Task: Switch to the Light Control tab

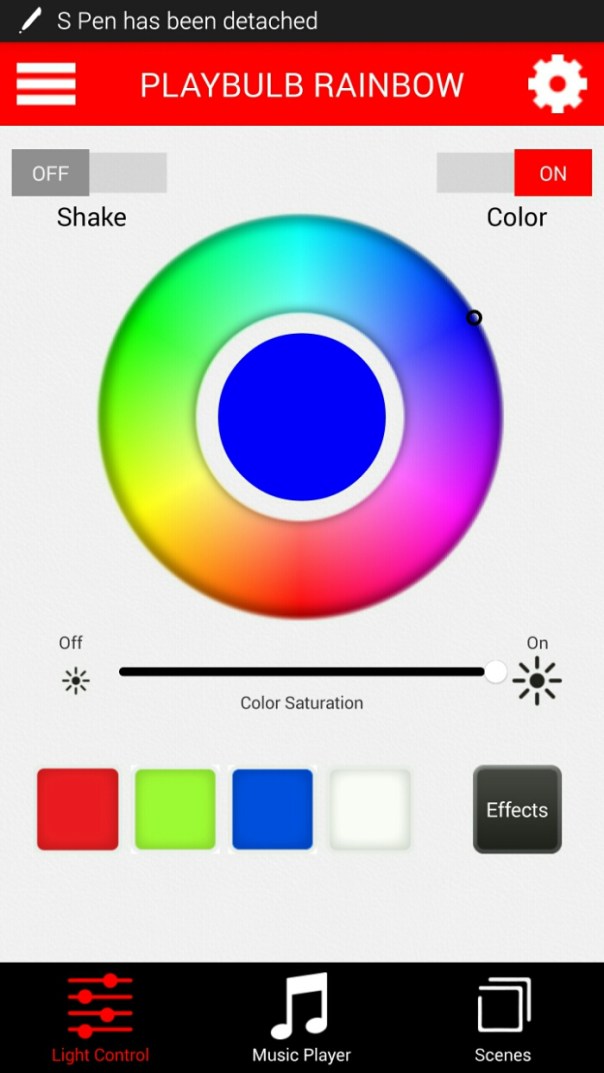Action: 100,1018
